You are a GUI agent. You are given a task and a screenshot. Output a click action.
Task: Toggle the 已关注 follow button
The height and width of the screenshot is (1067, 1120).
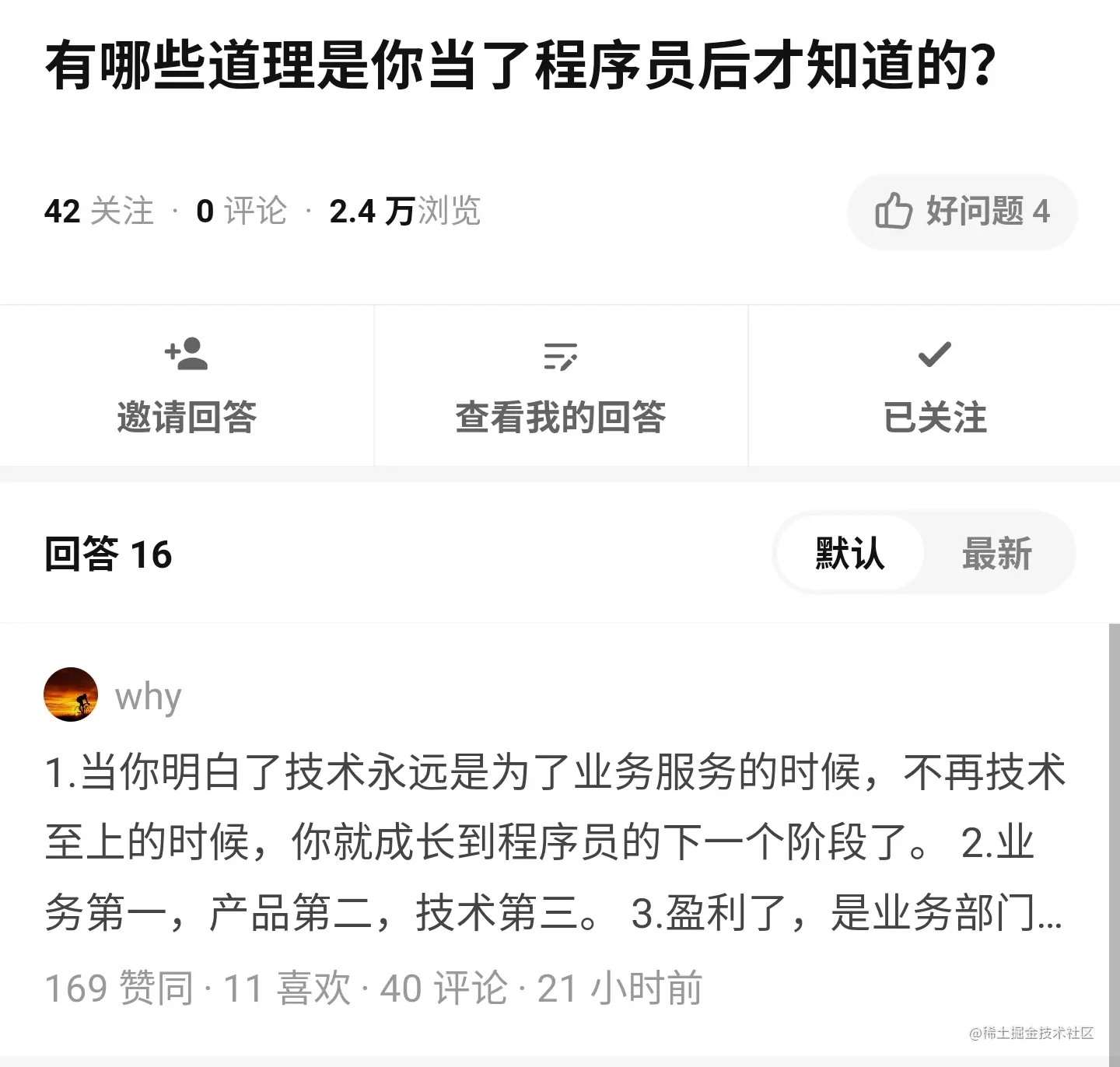(934, 387)
